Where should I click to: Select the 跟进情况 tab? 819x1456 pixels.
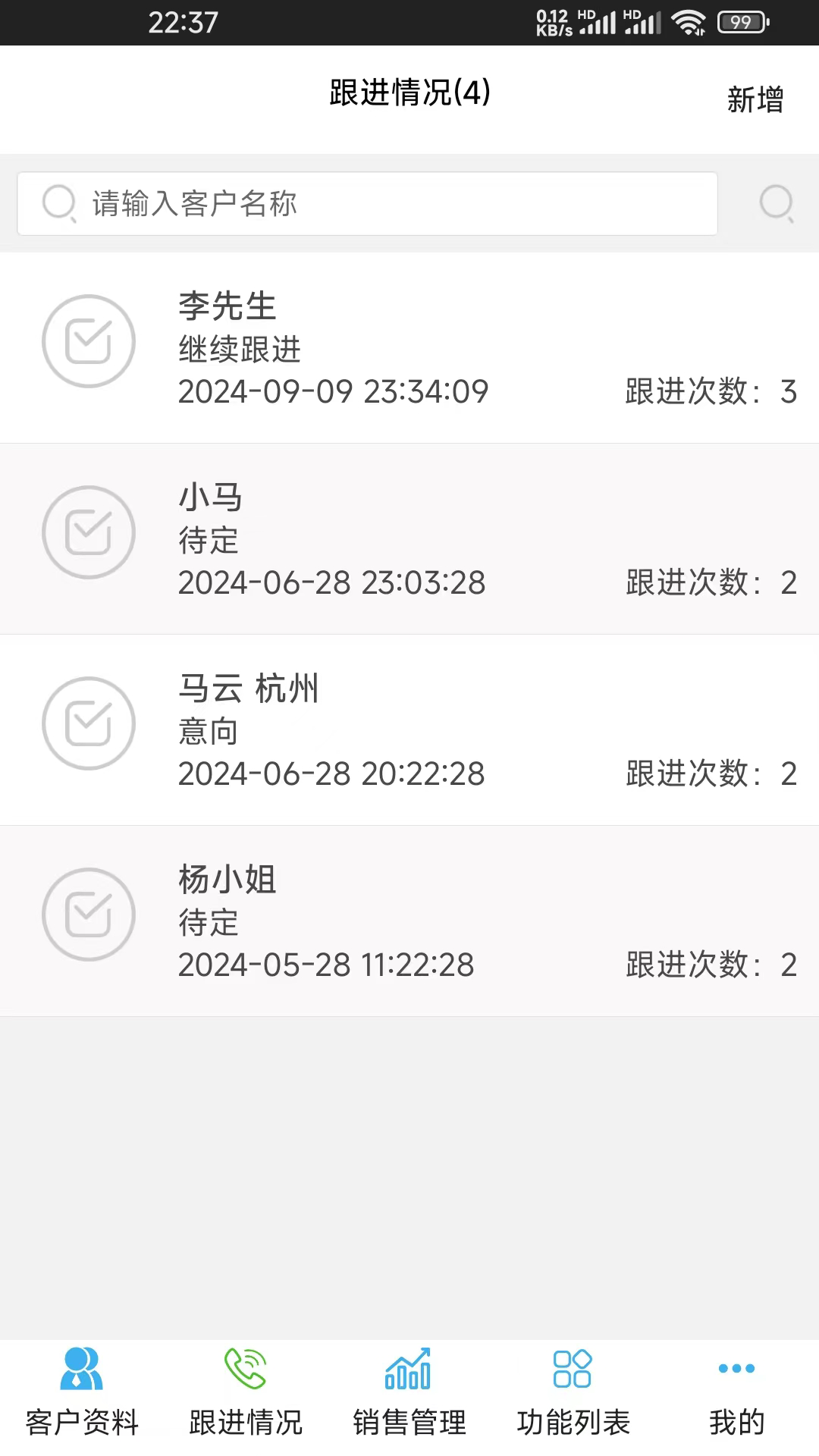click(x=246, y=1393)
